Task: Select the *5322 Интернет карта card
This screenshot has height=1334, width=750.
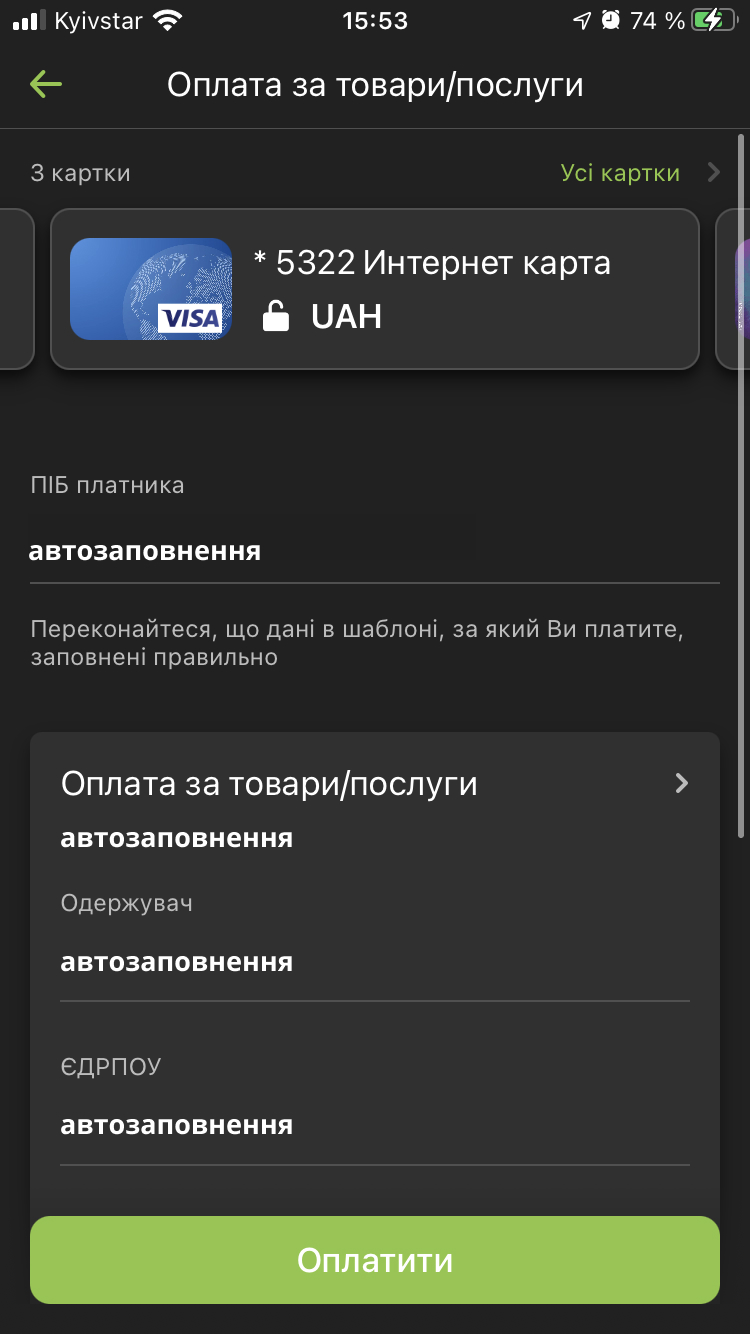Action: (x=375, y=289)
